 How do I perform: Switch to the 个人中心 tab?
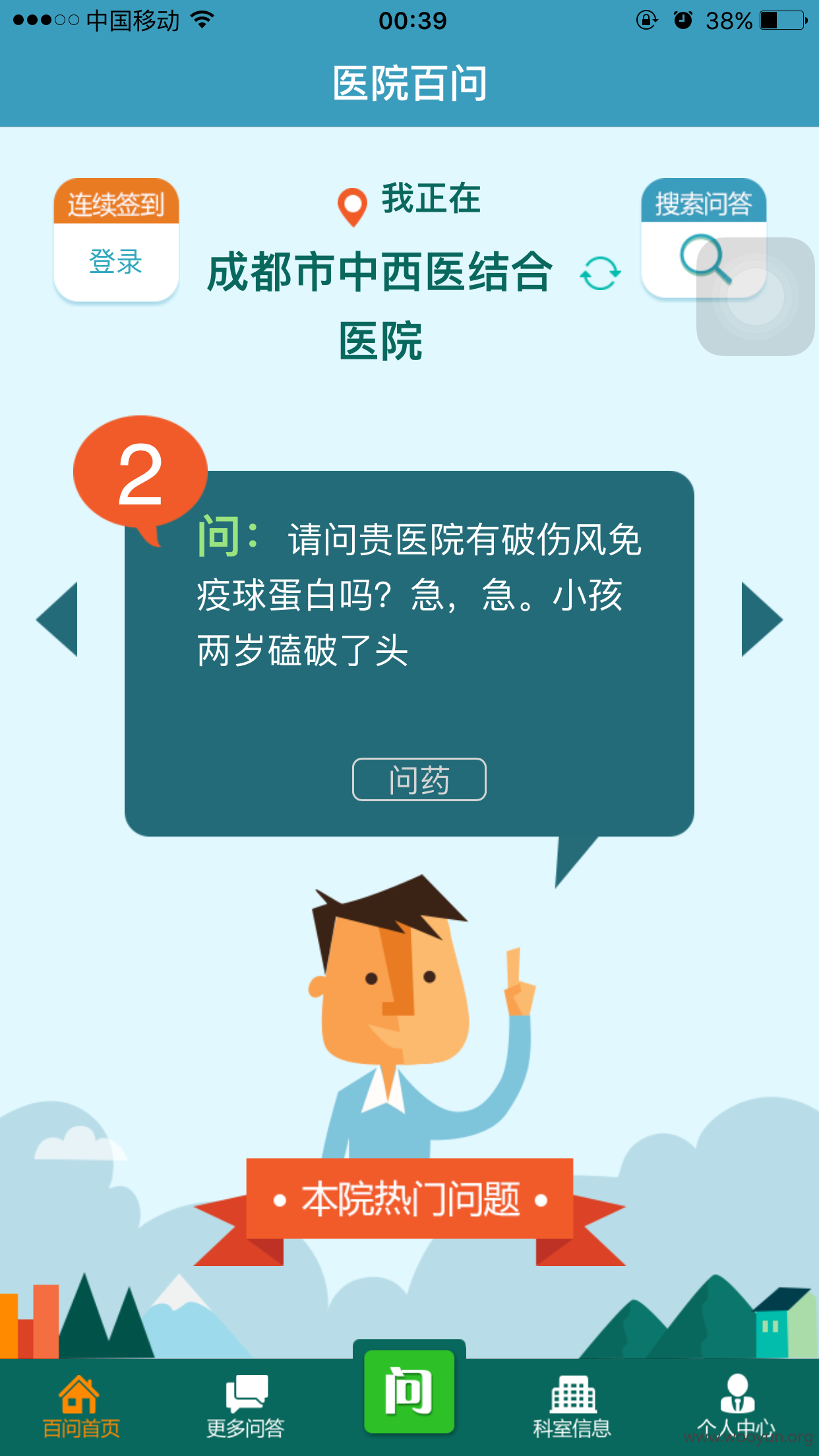pyautogui.click(x=737, y=1407)
